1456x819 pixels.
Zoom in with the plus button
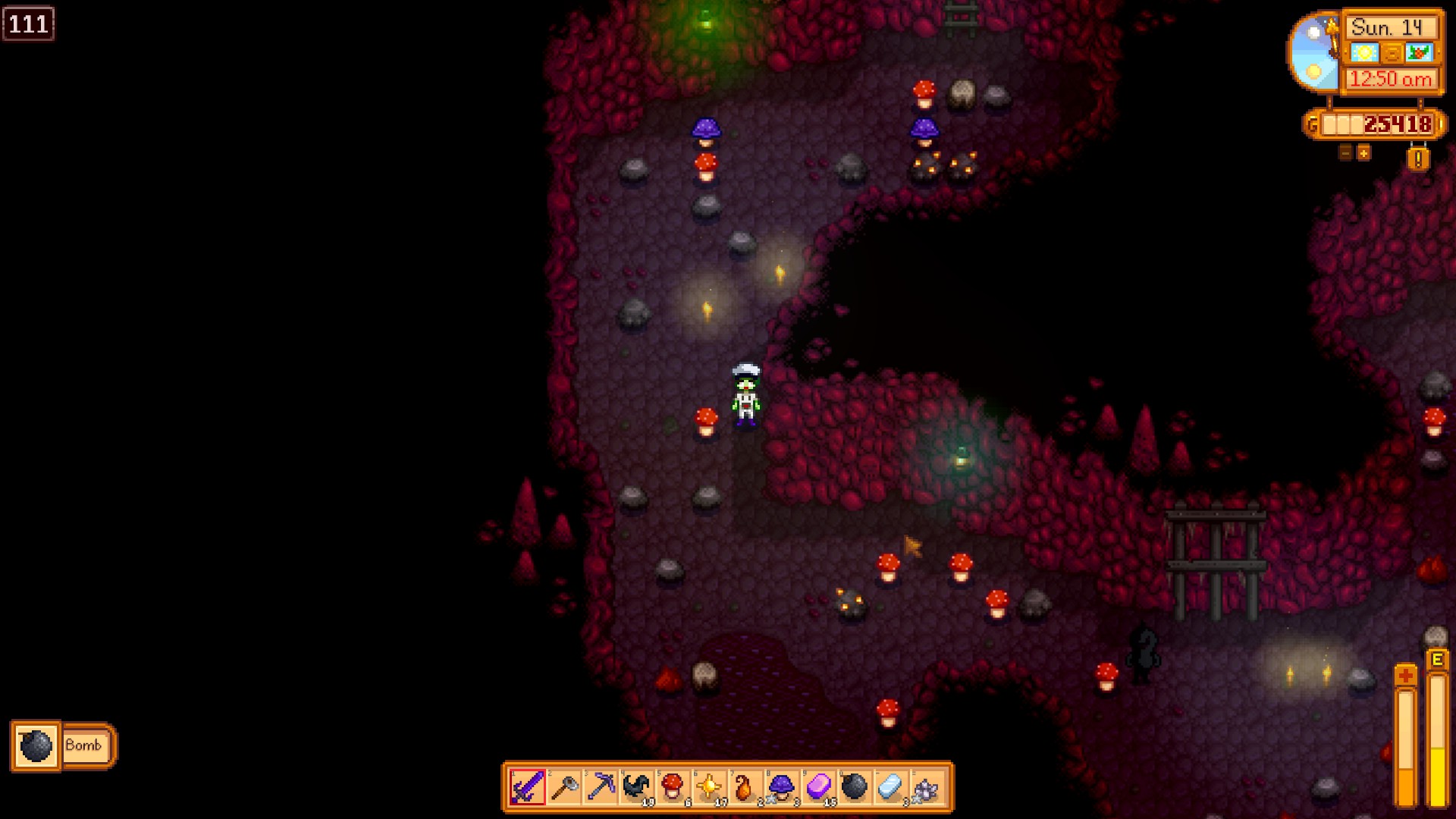pyautogui.click(x=1363, y=153)
